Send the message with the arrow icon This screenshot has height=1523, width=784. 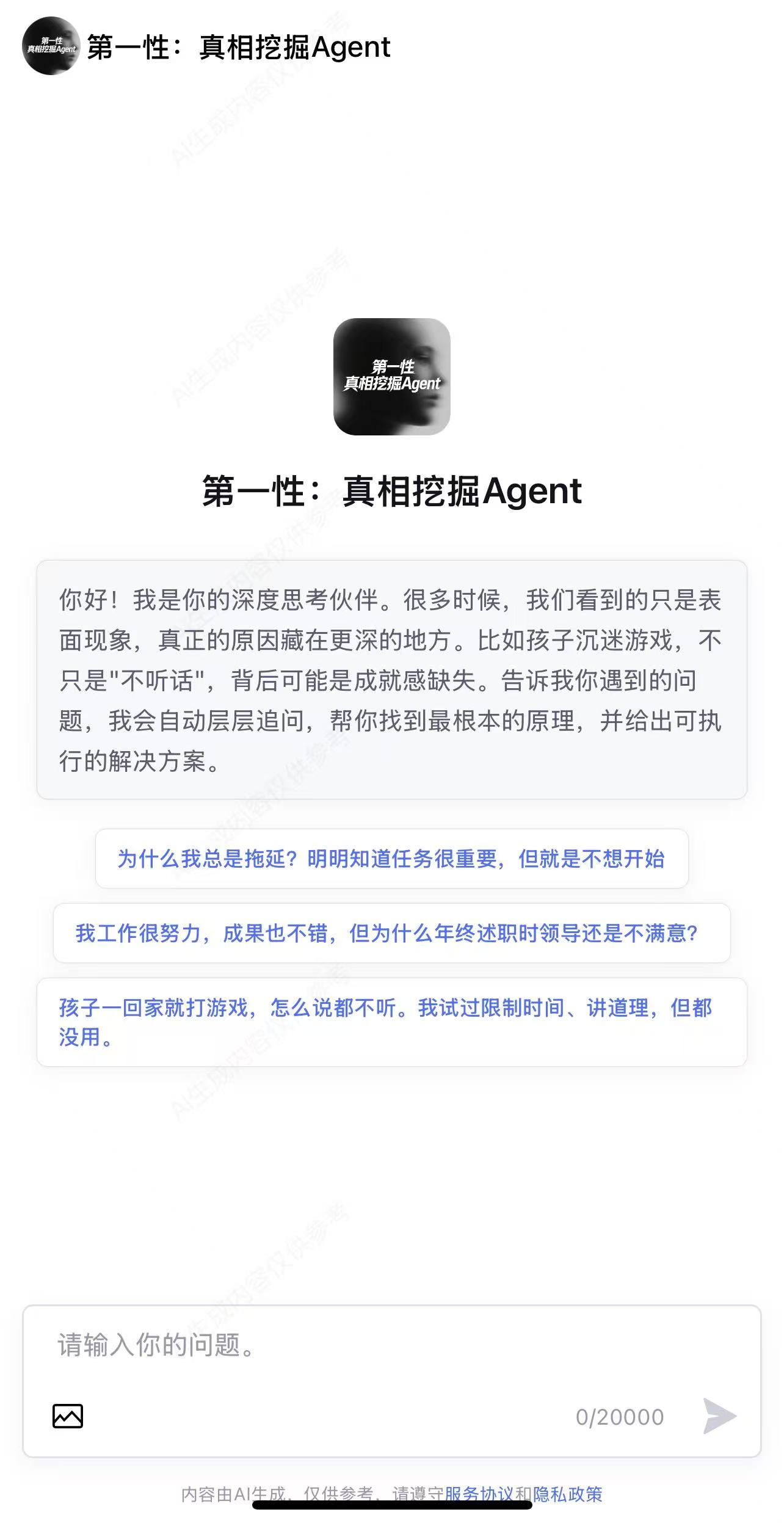point(719,1416)
